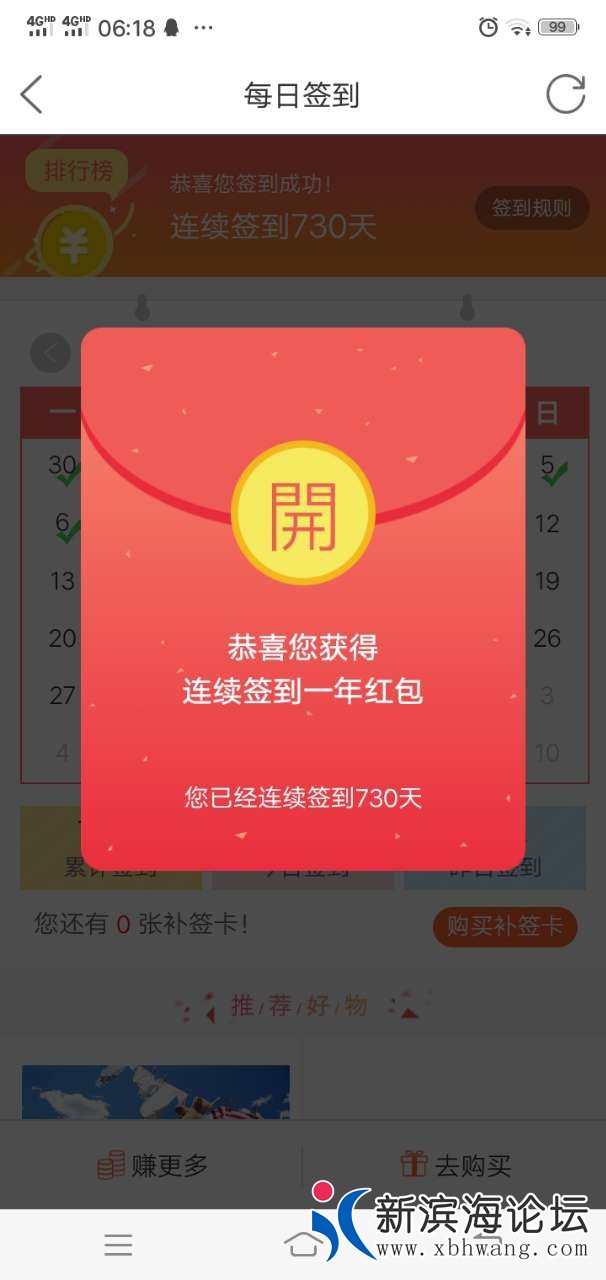View the 签到规则 rules
The image size is (606, 1280).
pyautogui.click(x=530, y=208)
